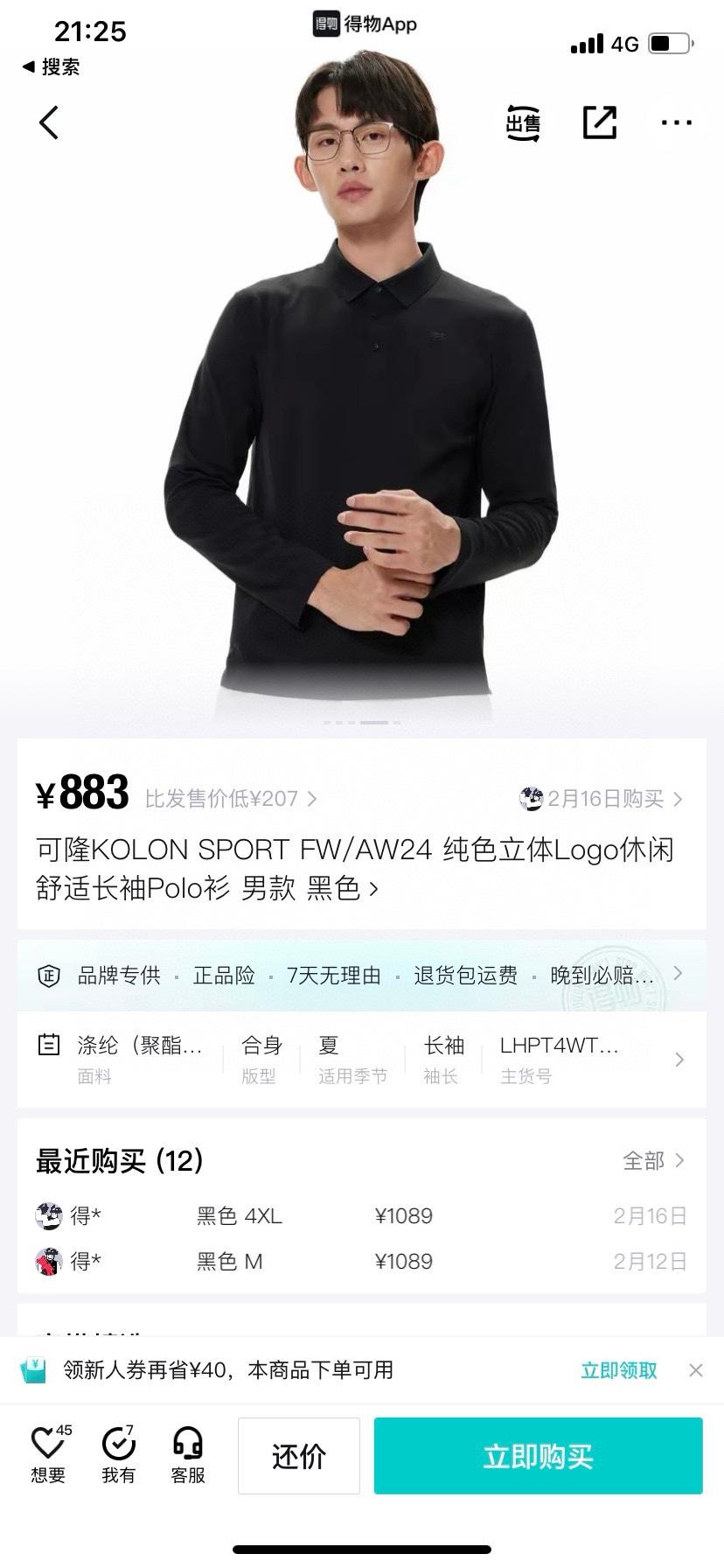Viewport: 724px width, 1568px height.
Task: Dismiss the new-user coupon banner
Action: (x=696, y=1370)
